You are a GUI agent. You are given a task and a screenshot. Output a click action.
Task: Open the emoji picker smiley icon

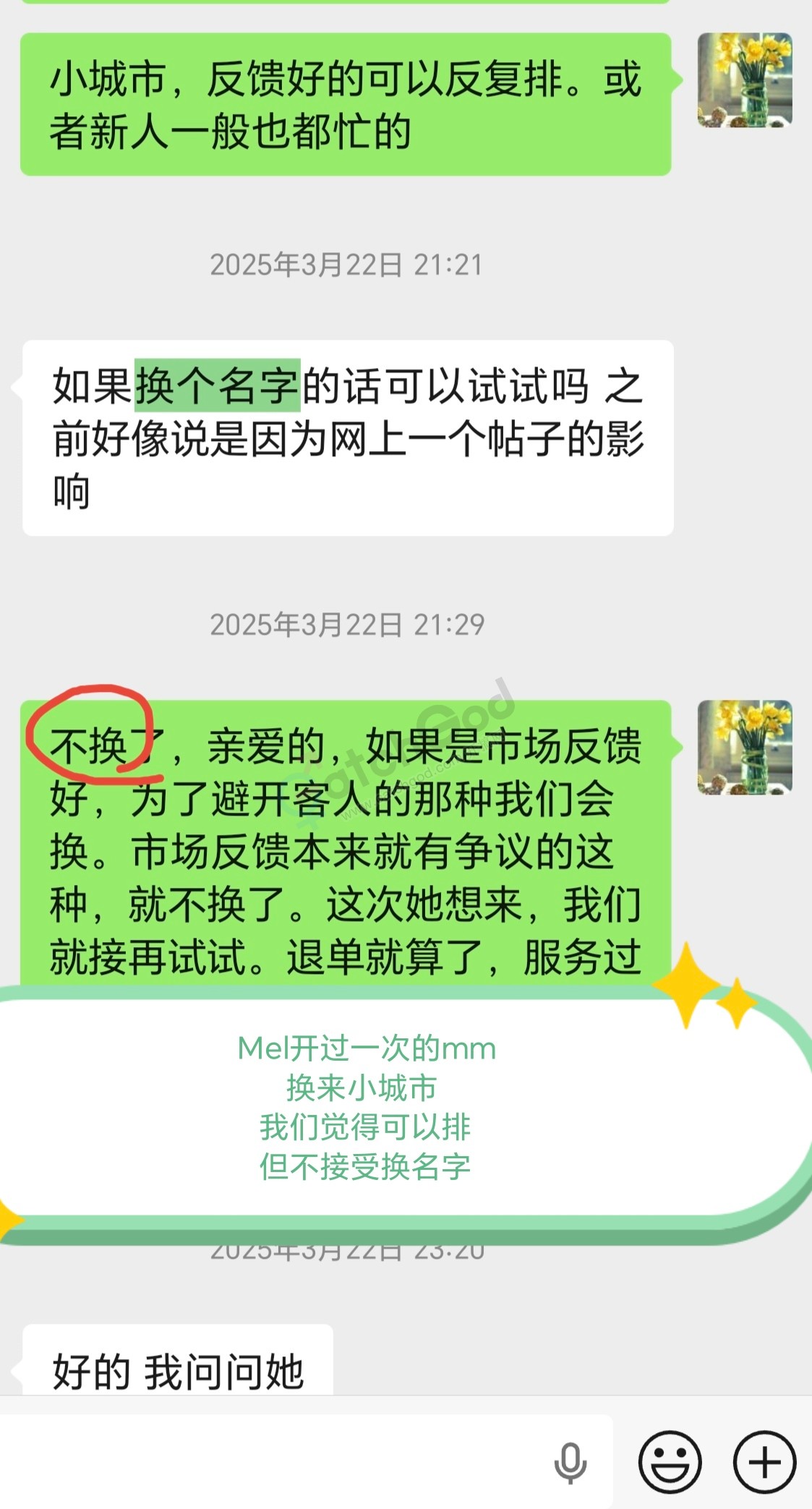pyautogui.click(x=671, y=1462)
